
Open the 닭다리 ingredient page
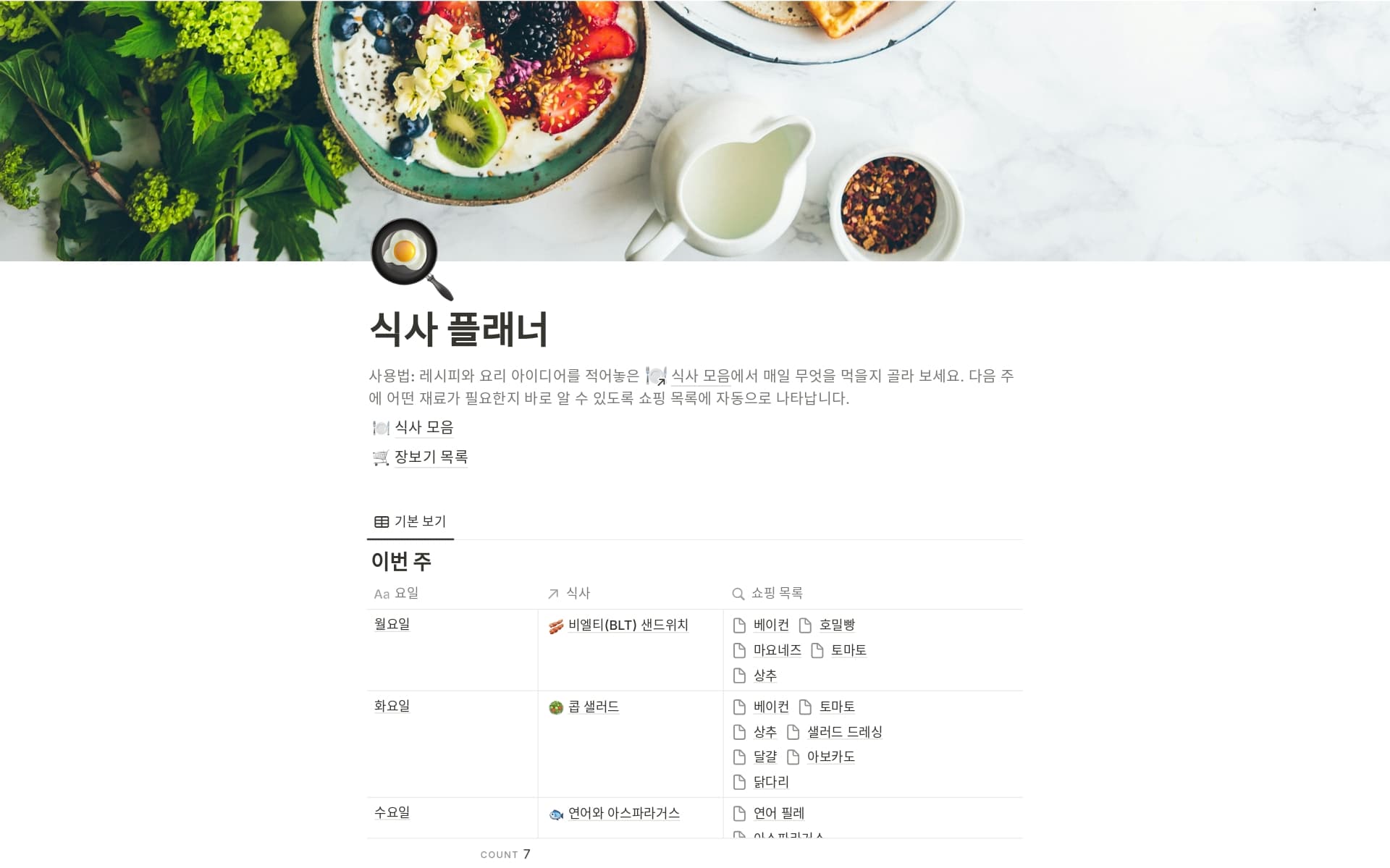[x=770, y=783]
